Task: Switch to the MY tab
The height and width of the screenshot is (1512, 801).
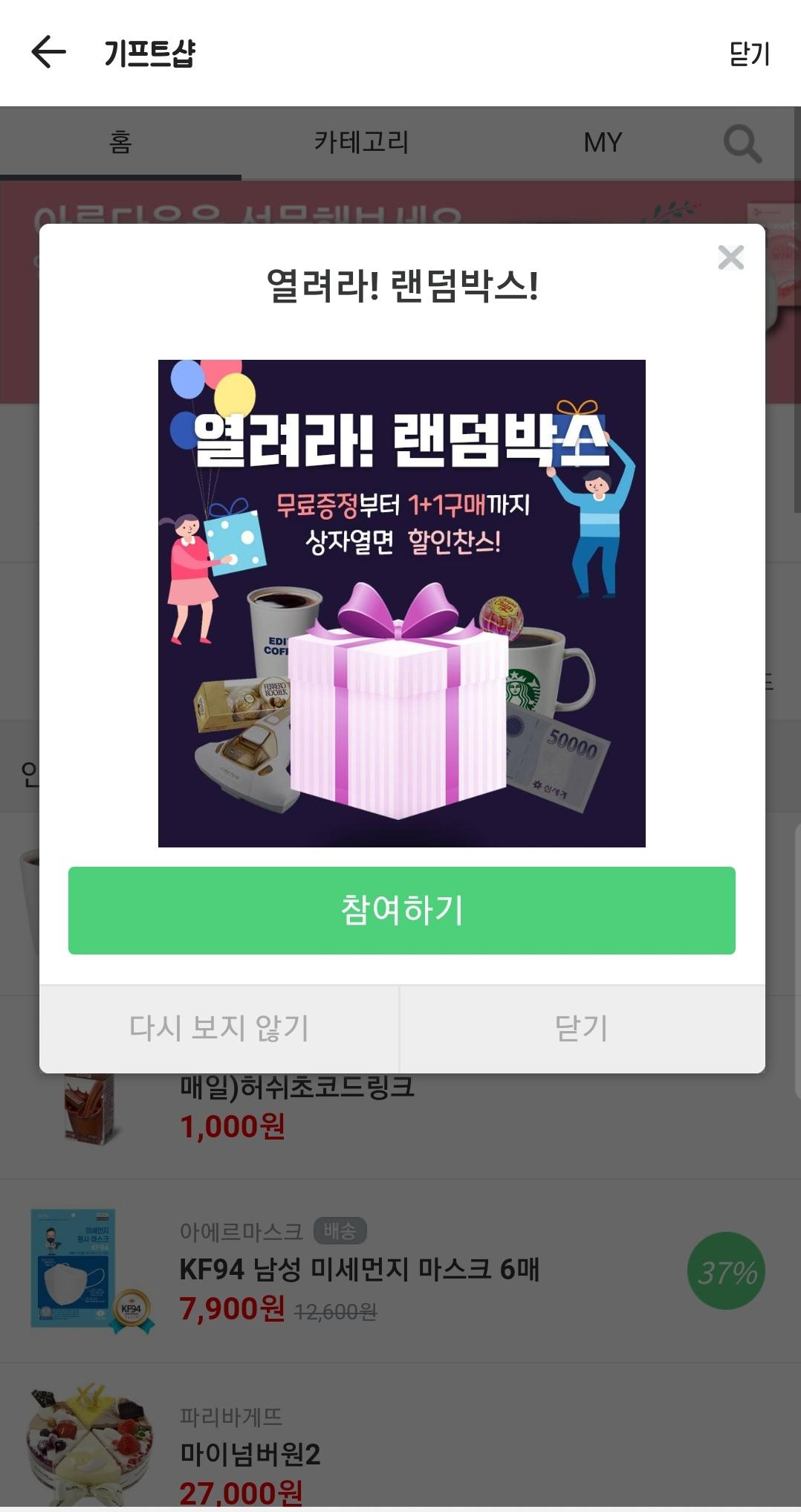Action: tap(602, 142)
